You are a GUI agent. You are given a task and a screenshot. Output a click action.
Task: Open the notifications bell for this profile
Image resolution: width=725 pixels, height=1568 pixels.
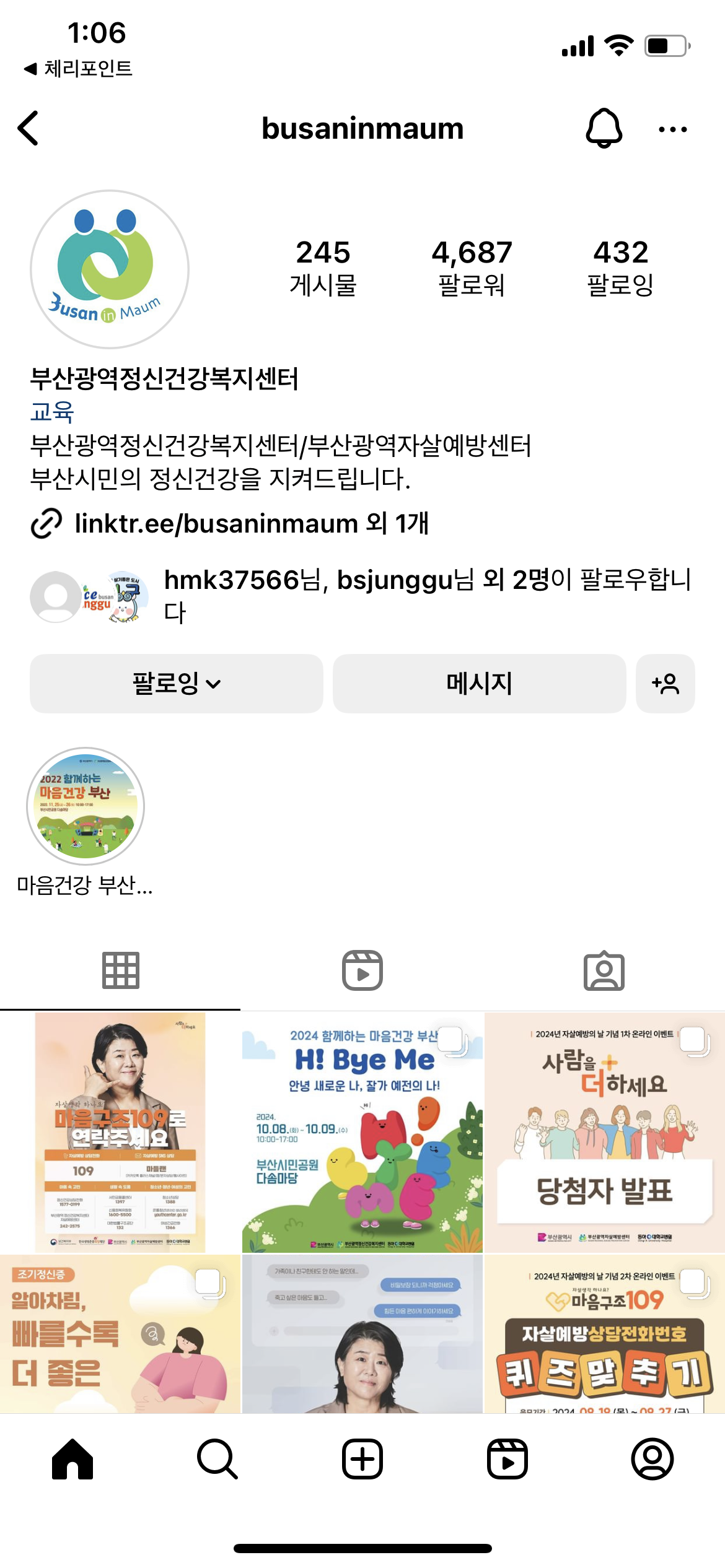(x=604, y=129)
